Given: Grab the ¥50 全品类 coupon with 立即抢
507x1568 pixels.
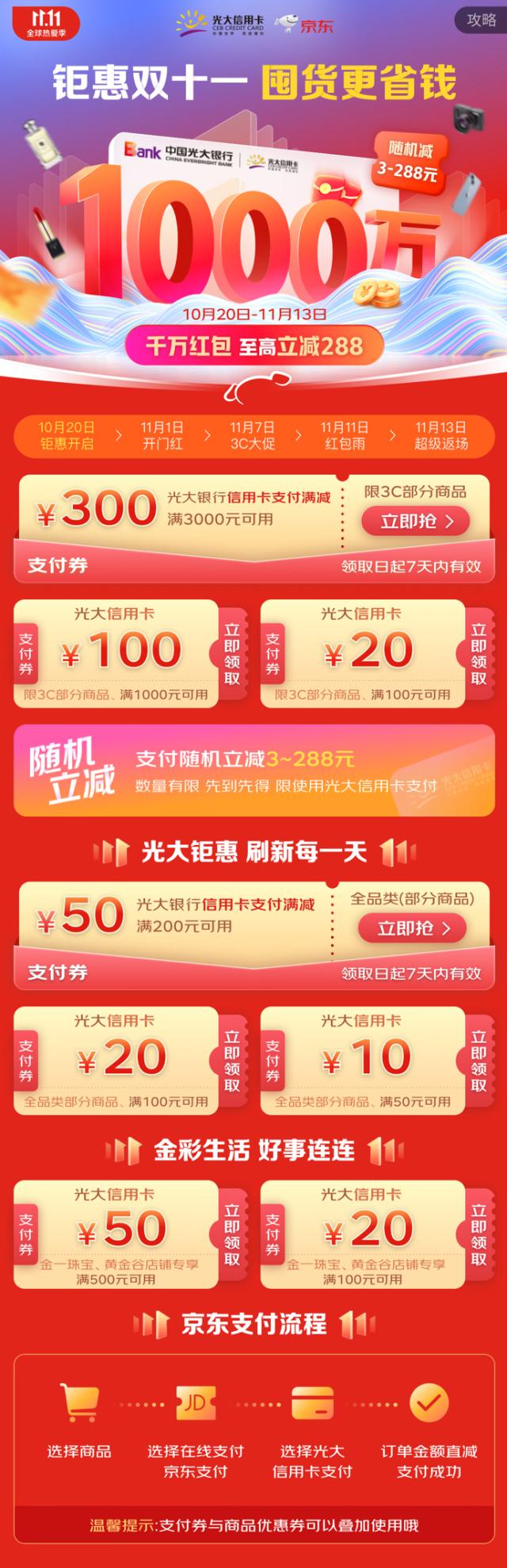Looking at the screenshot, I should [x=413, y=927].
